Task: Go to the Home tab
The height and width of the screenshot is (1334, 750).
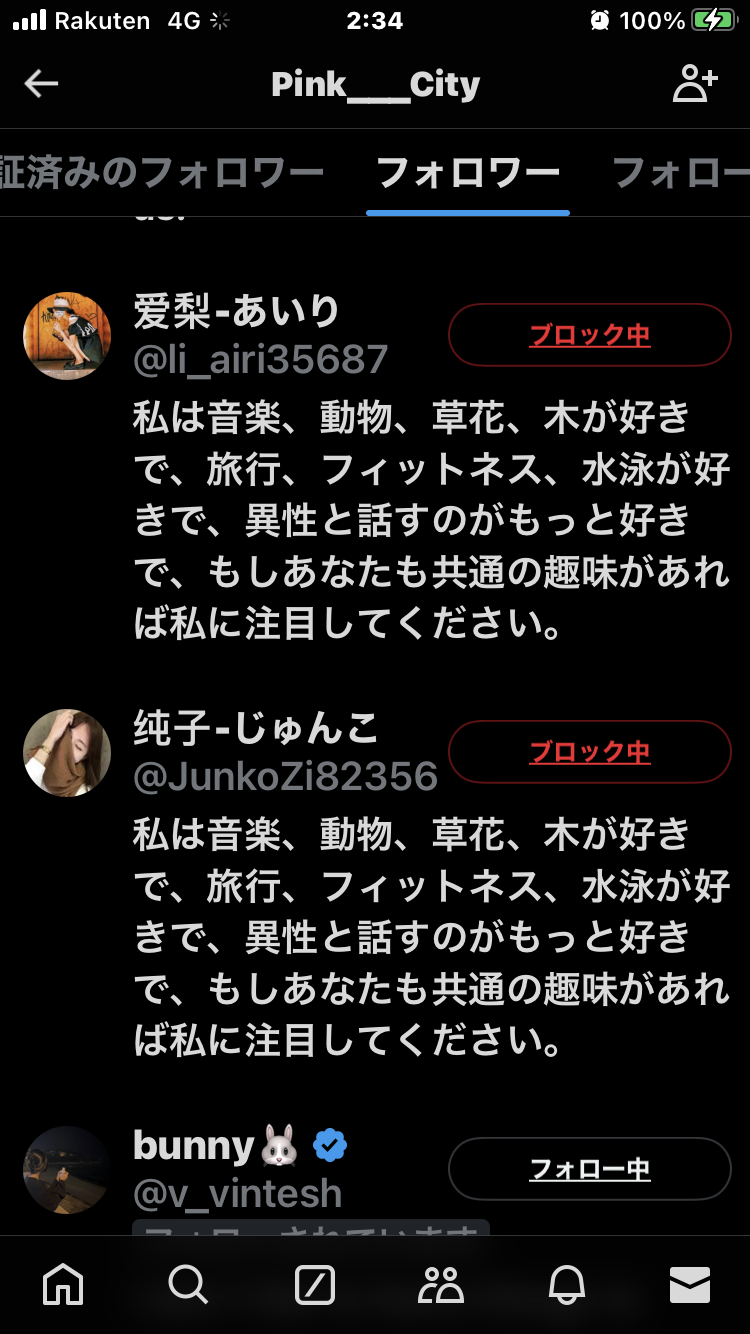Action: coord(63,1284)
